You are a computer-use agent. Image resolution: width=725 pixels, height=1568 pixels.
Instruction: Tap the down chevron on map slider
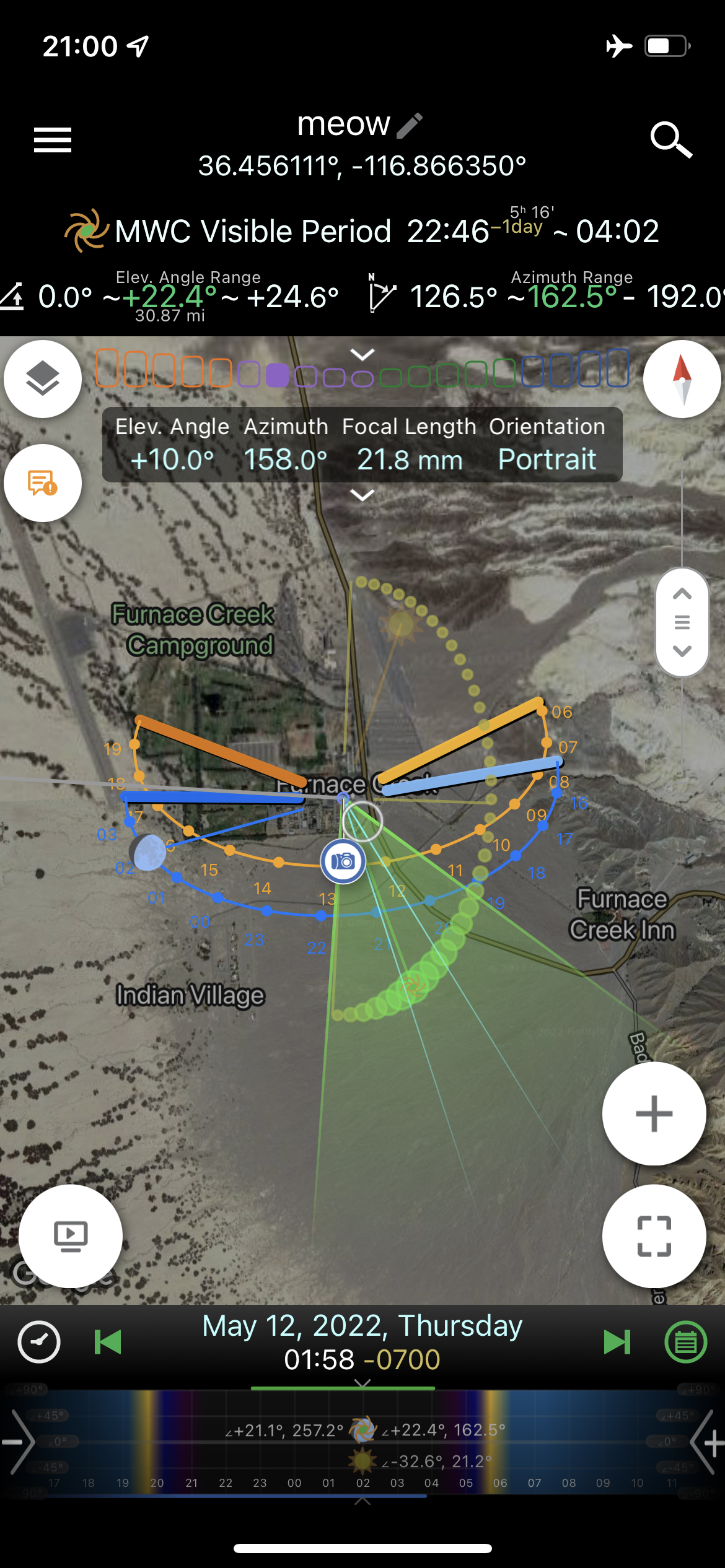coord(682,651)
